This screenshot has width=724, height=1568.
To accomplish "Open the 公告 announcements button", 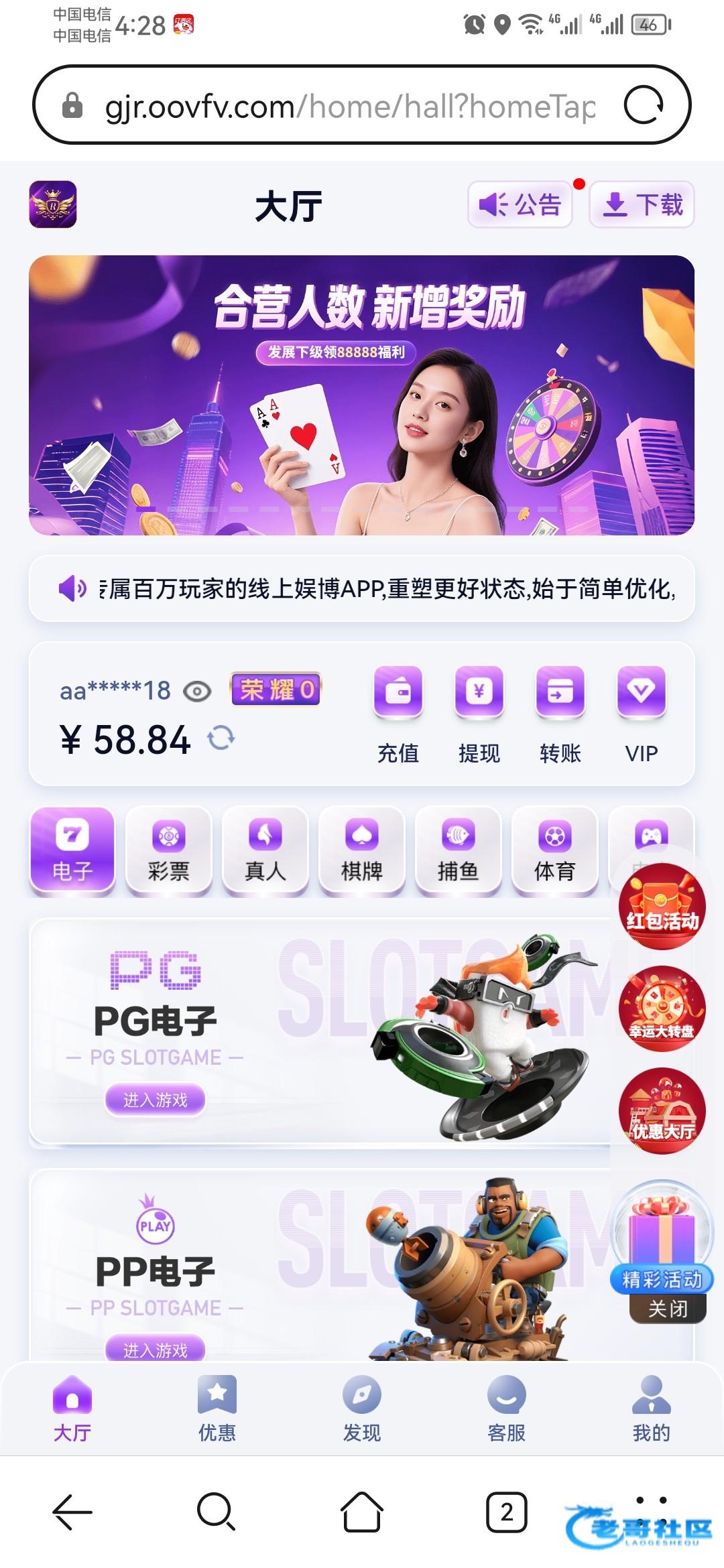I will pyautogui.click(x=520, y=204).
